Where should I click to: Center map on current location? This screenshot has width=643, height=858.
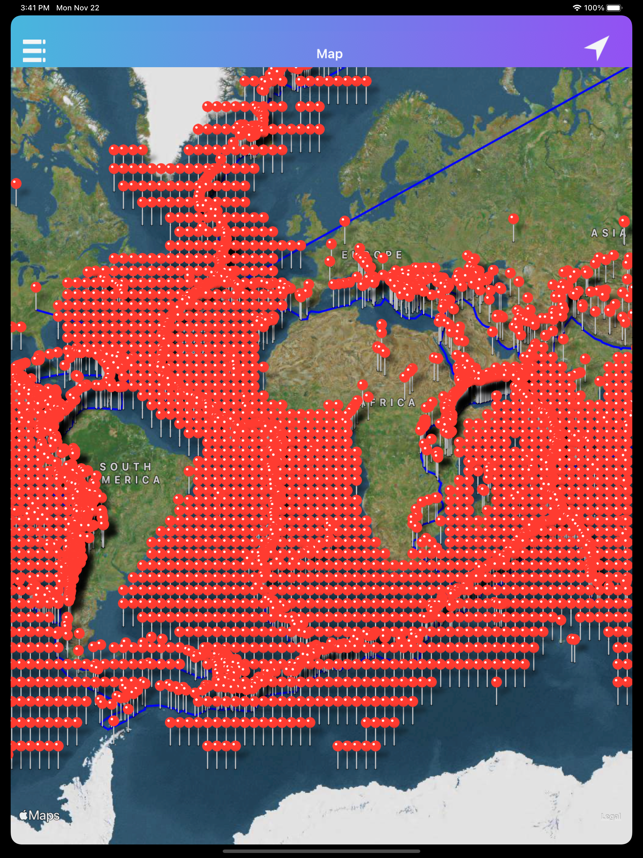tap(597, 48)
